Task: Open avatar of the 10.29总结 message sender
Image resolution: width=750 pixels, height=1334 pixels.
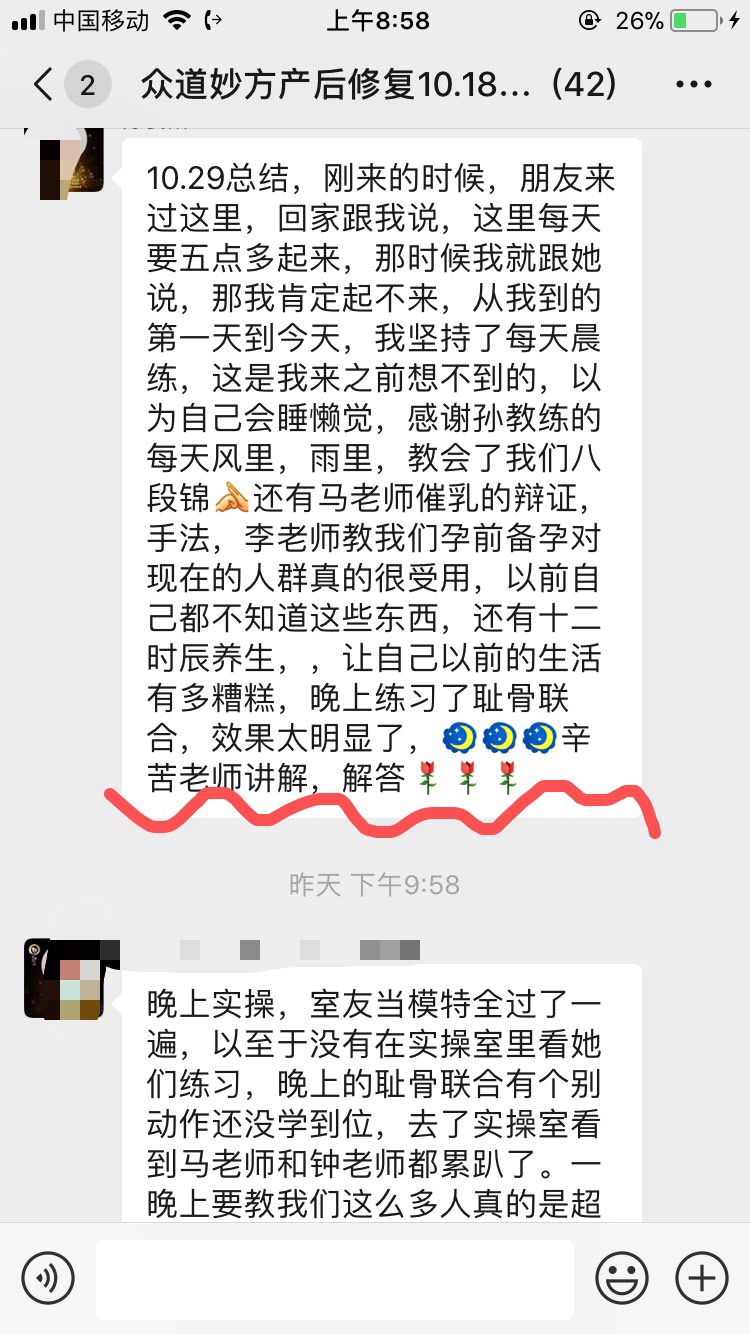Action: pyautogui.click(x=72, y=165)
